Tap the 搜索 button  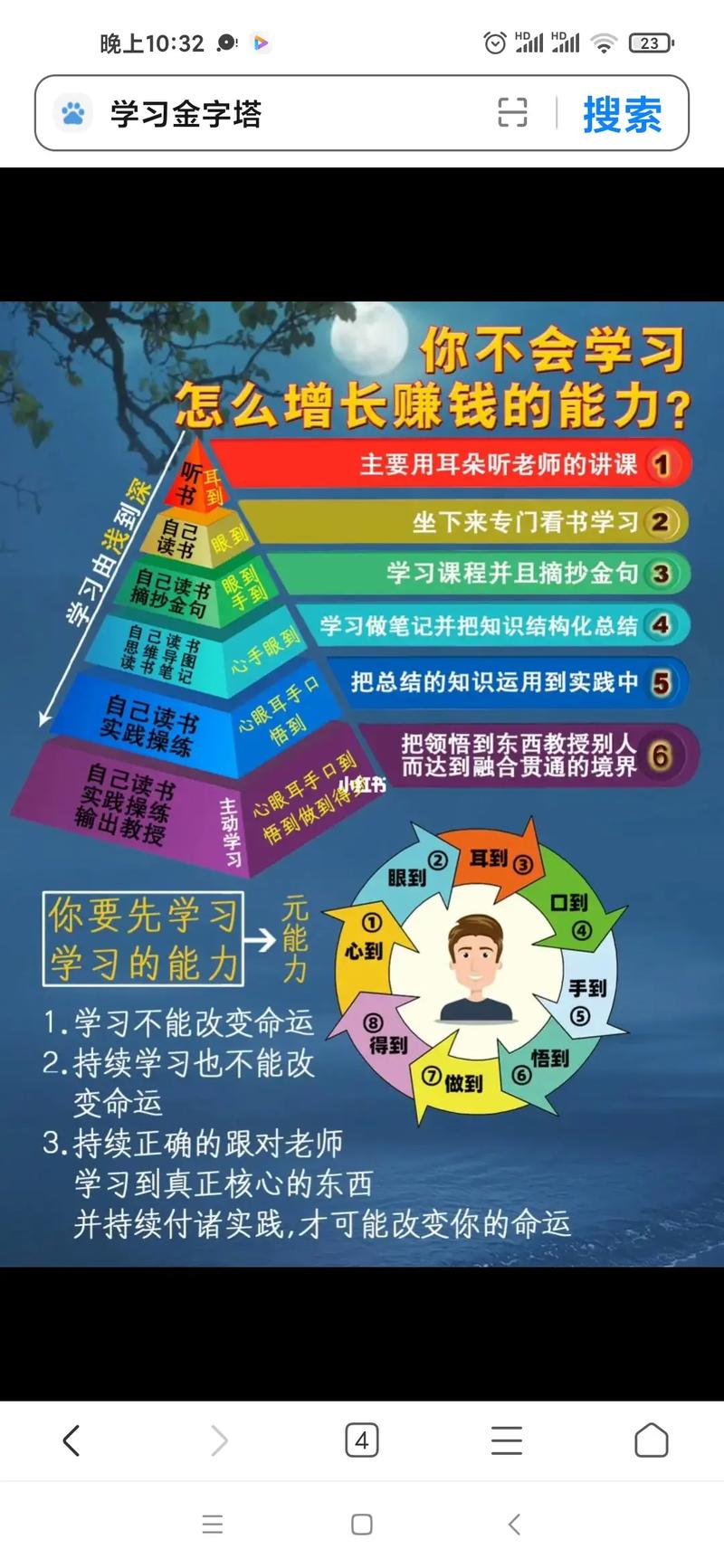pos(623,114)
